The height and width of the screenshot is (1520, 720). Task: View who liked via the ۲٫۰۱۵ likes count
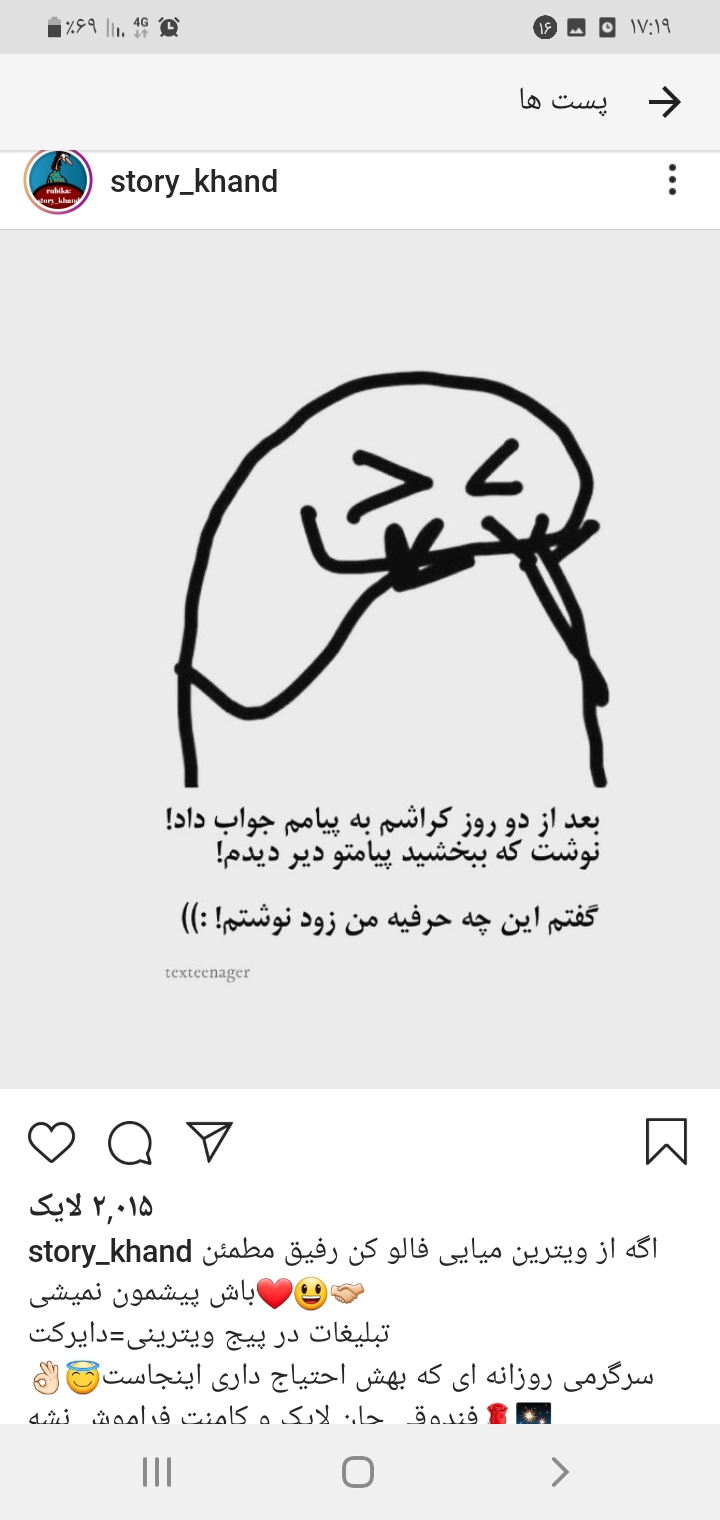coord(91,1206)
